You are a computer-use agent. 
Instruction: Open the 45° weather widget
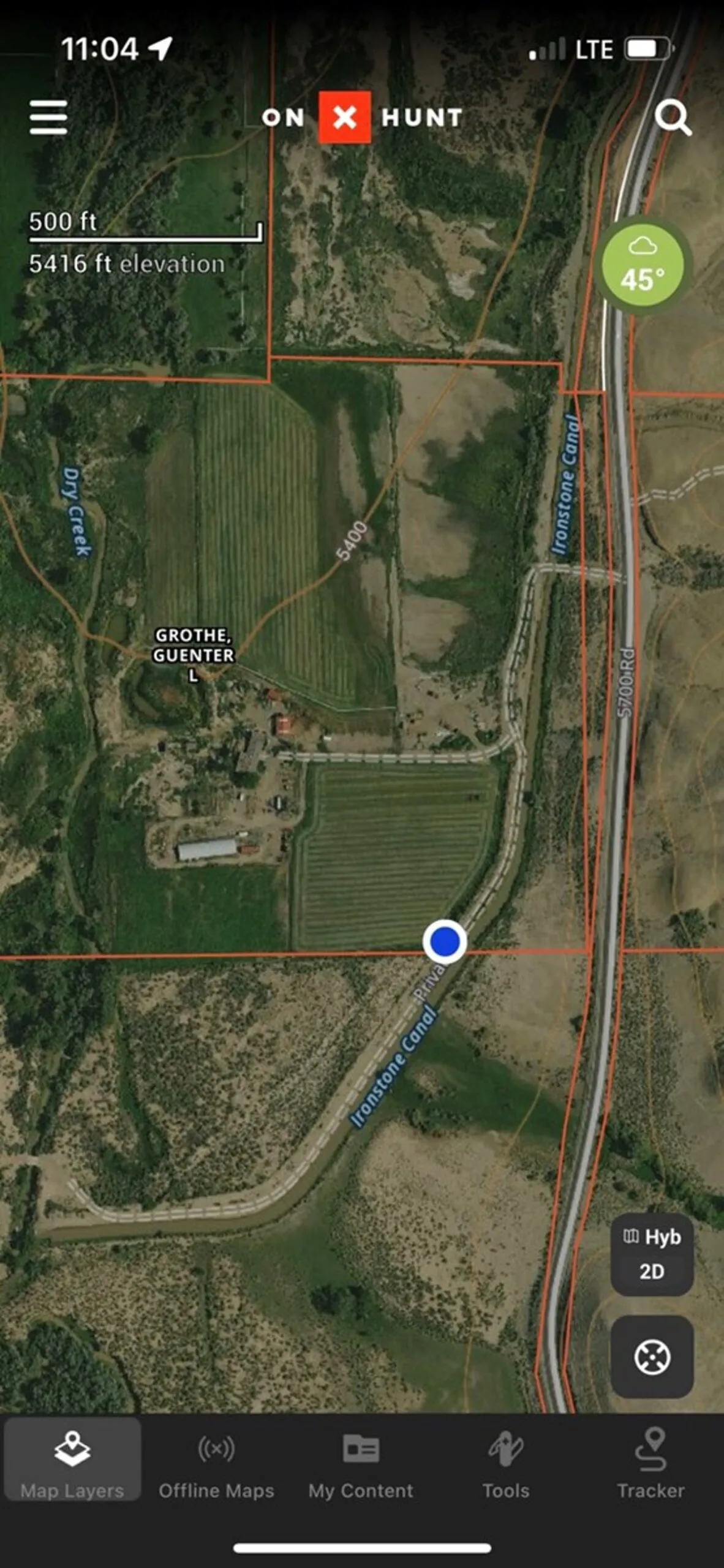point(643,265)
